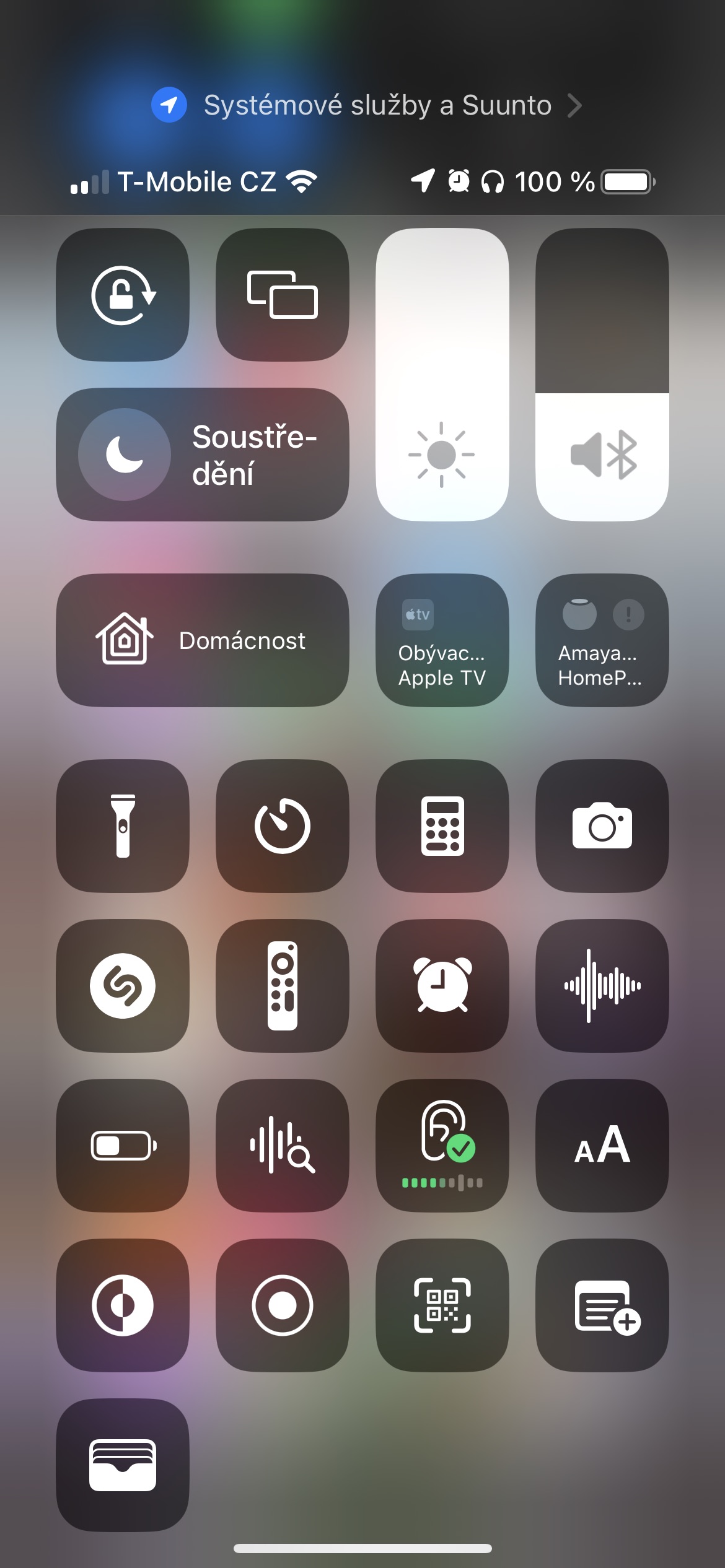Open the timer
Viewport: 725px width, 1568px height.
click(x=283, y=826)
